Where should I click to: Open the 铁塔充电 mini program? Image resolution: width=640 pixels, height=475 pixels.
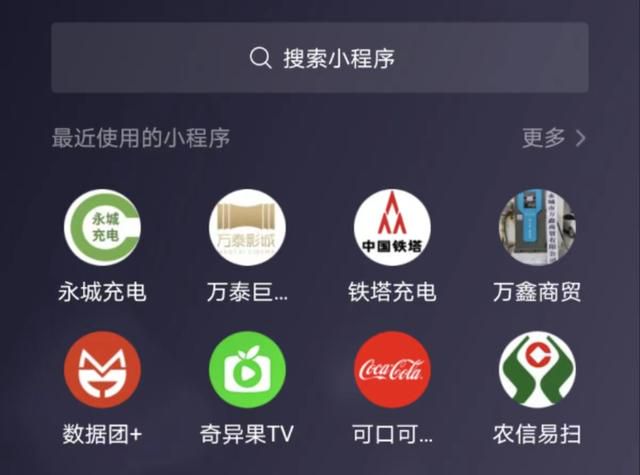pos(392,228)
